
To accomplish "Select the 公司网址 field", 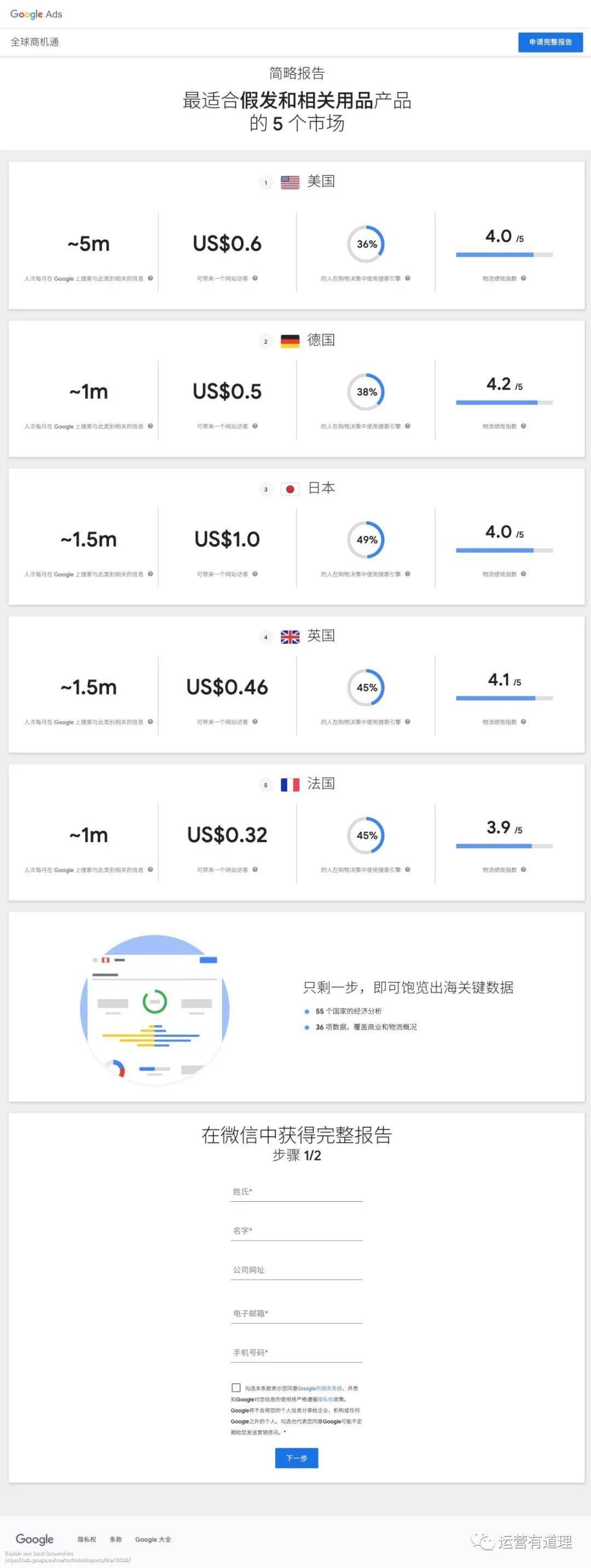I will point(297,1270).
